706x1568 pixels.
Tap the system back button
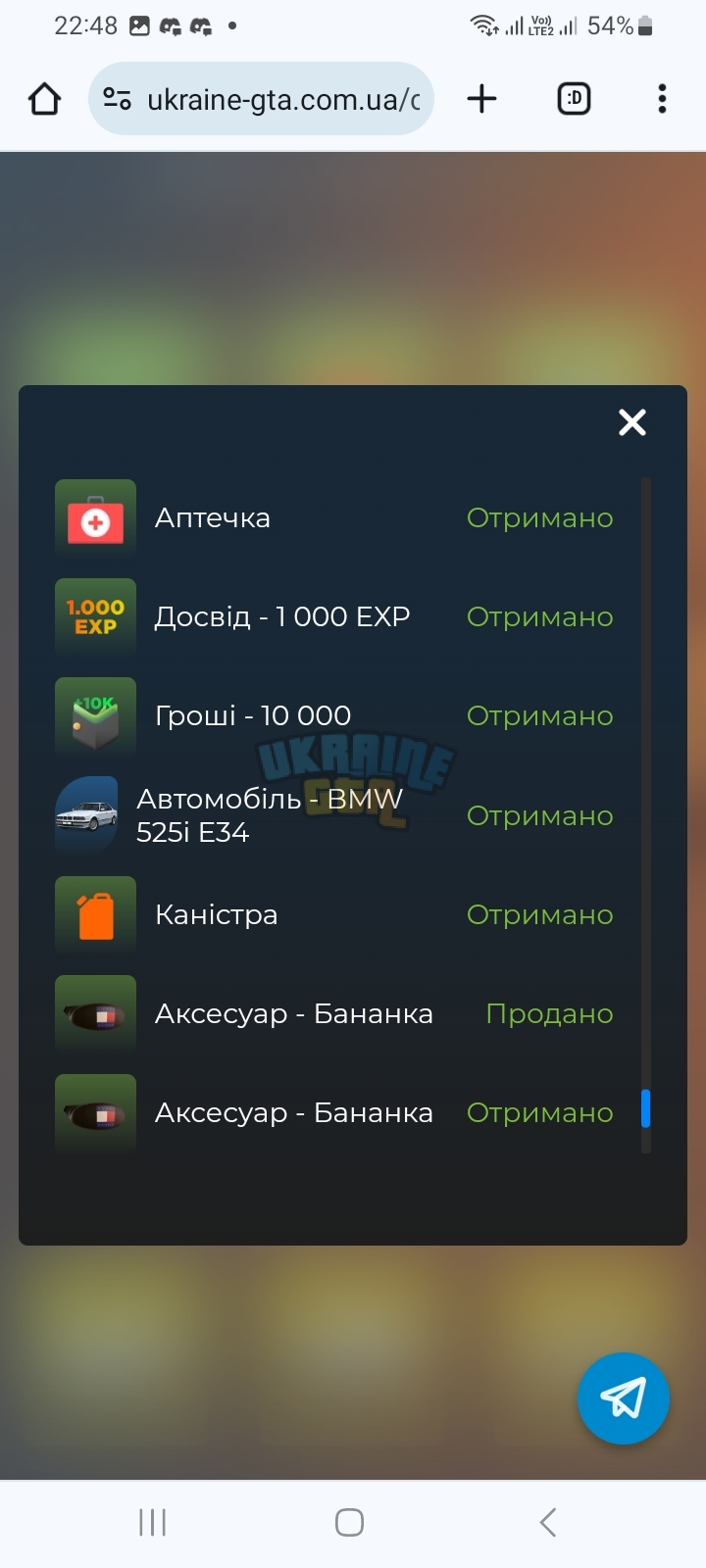coord(548,1522)
